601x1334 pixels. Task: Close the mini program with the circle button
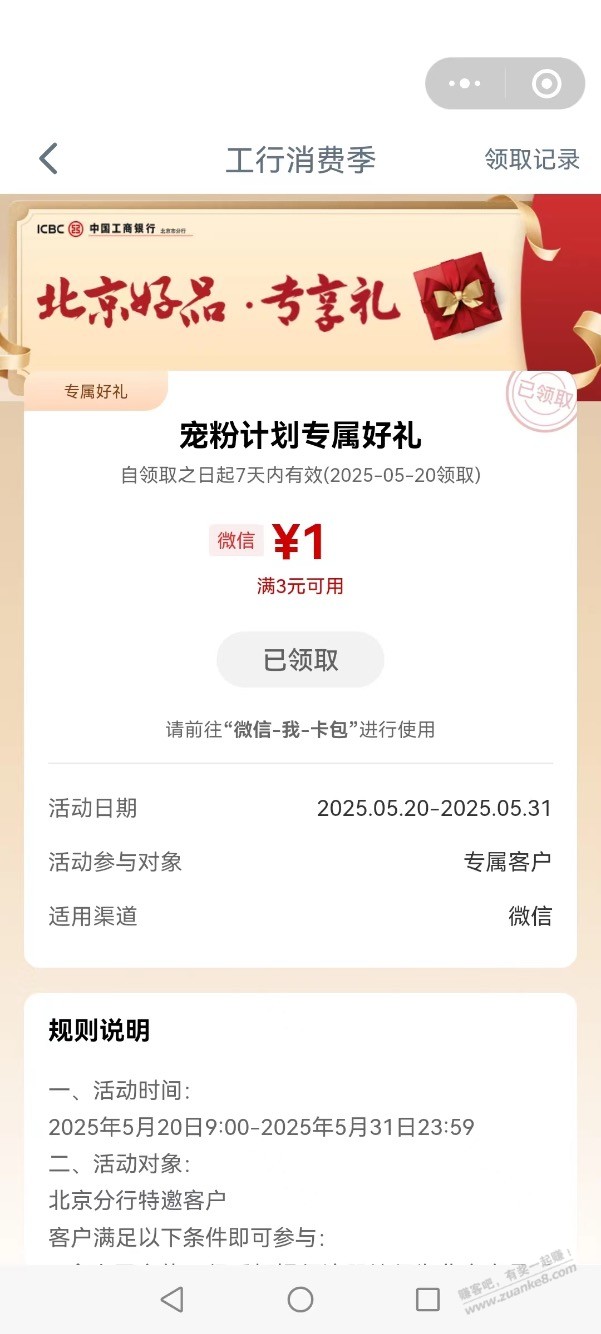click(546, 83)
